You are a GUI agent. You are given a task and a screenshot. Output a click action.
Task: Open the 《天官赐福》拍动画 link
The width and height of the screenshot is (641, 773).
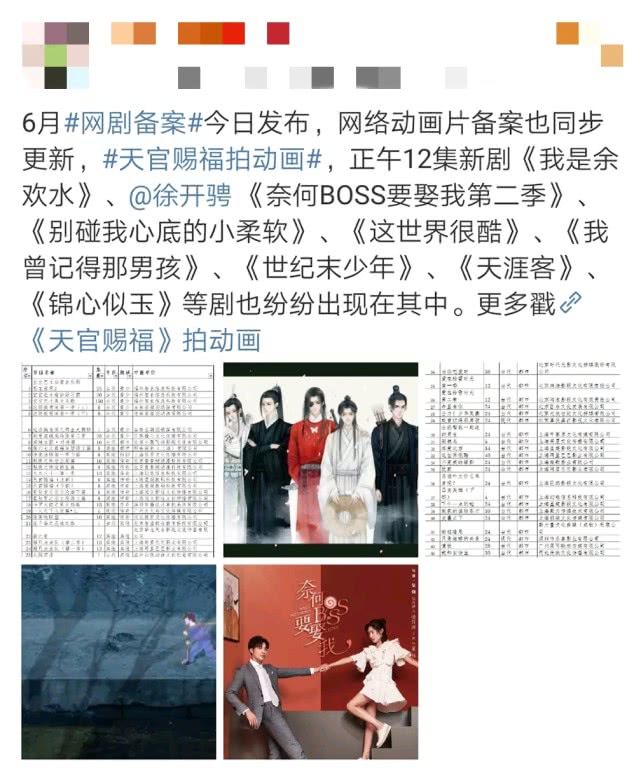pos(141,340)
